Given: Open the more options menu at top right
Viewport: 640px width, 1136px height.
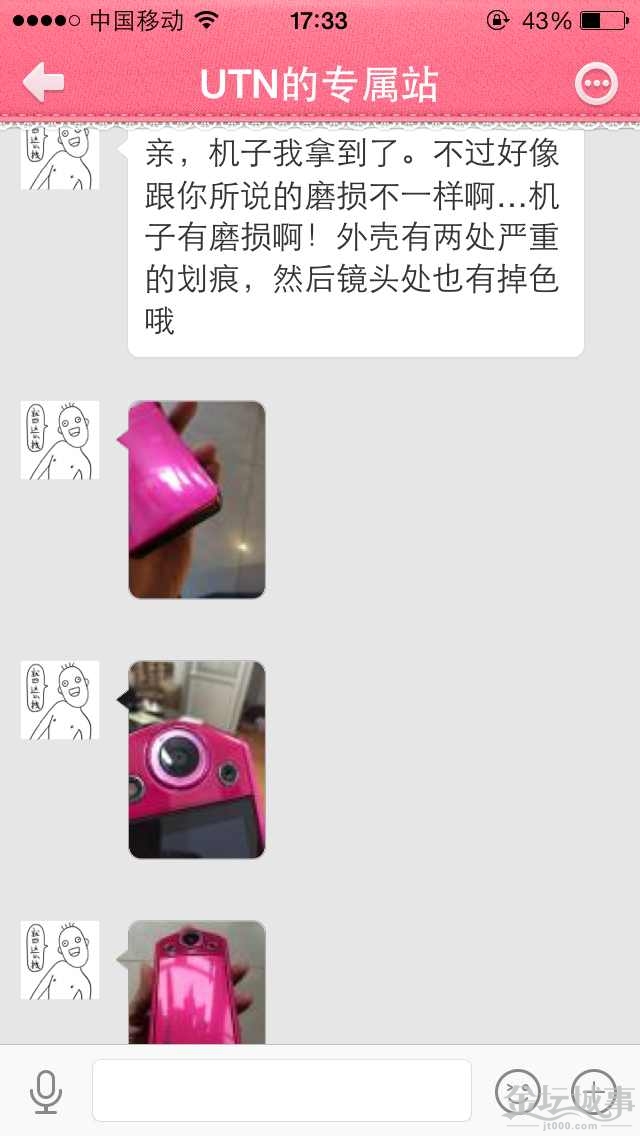Looking at the screenshot, I should tap(596, 83).
